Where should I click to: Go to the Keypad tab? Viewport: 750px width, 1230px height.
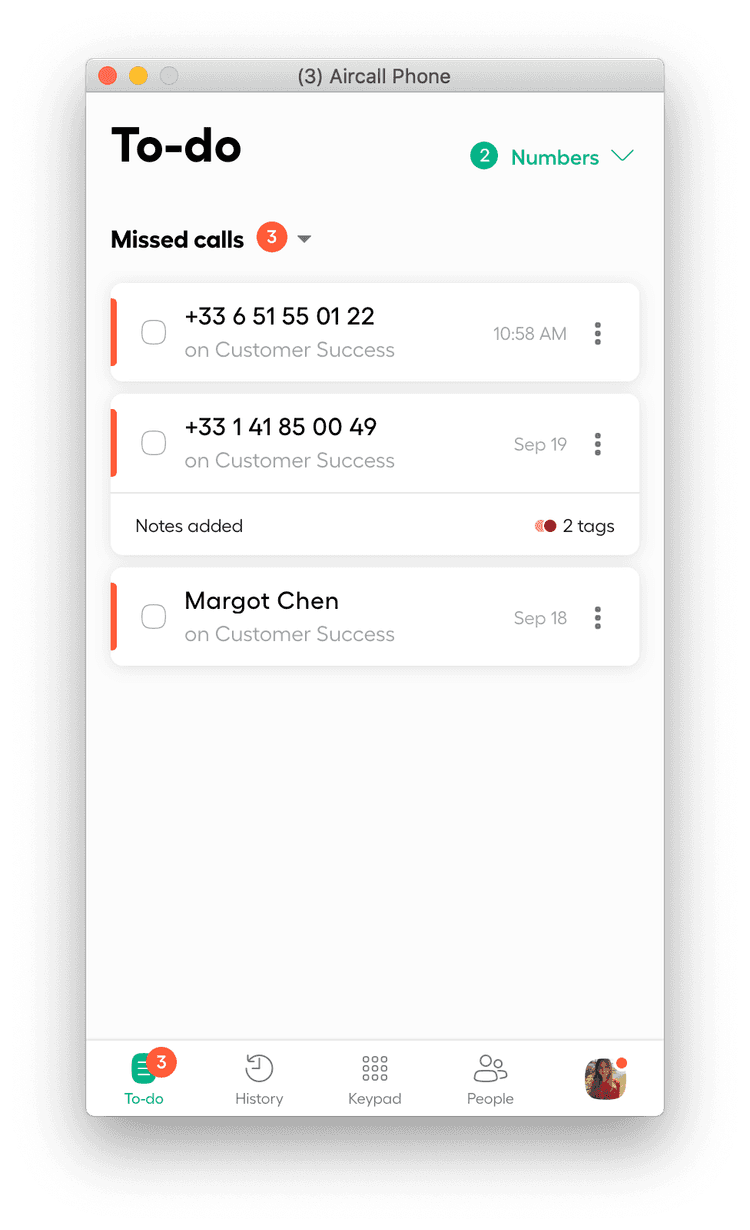tap(374, 1079)
